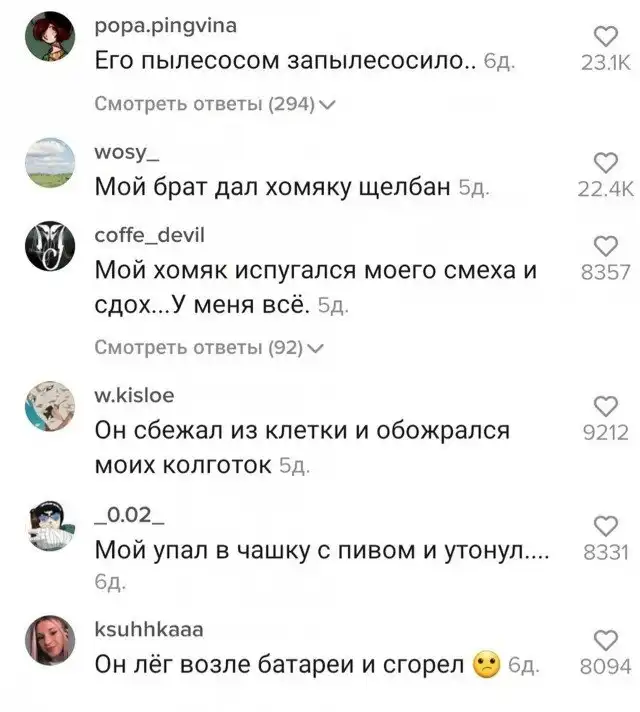Open ksuhhkaaa's profile avatar
Image resolution: width=640 pixels, height=712 pixels.
click(49, 641)
